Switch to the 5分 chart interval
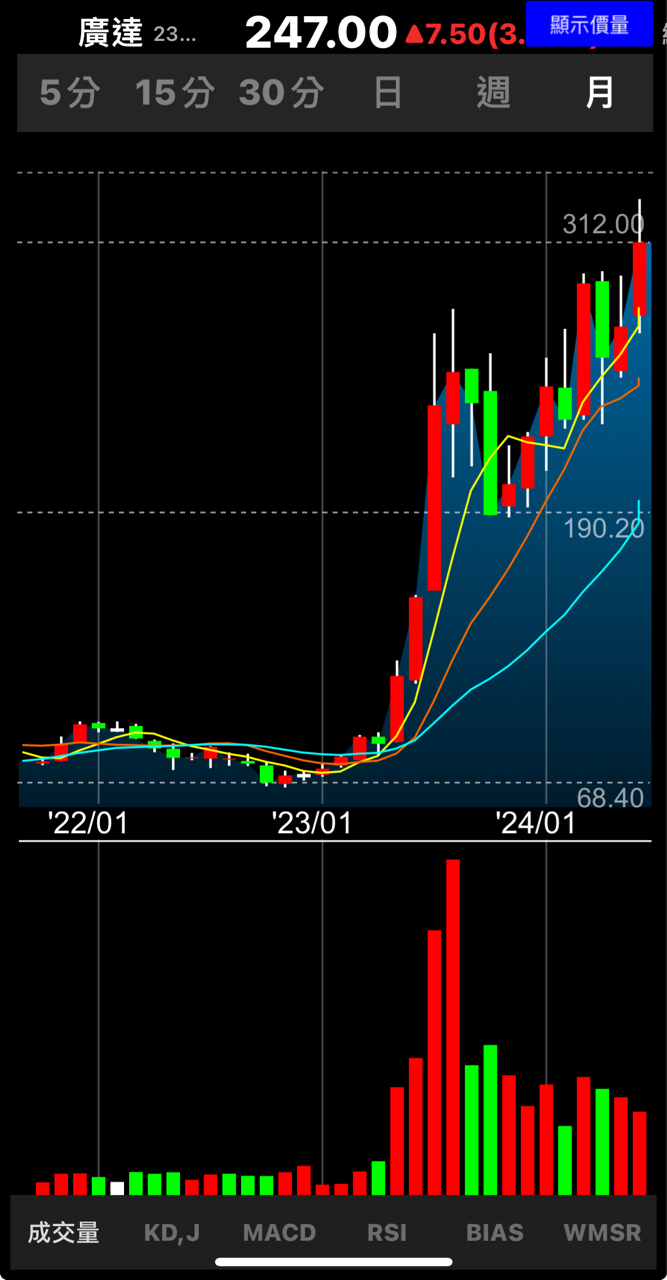Screen dimensions: 667x1280 click(70, 94)
